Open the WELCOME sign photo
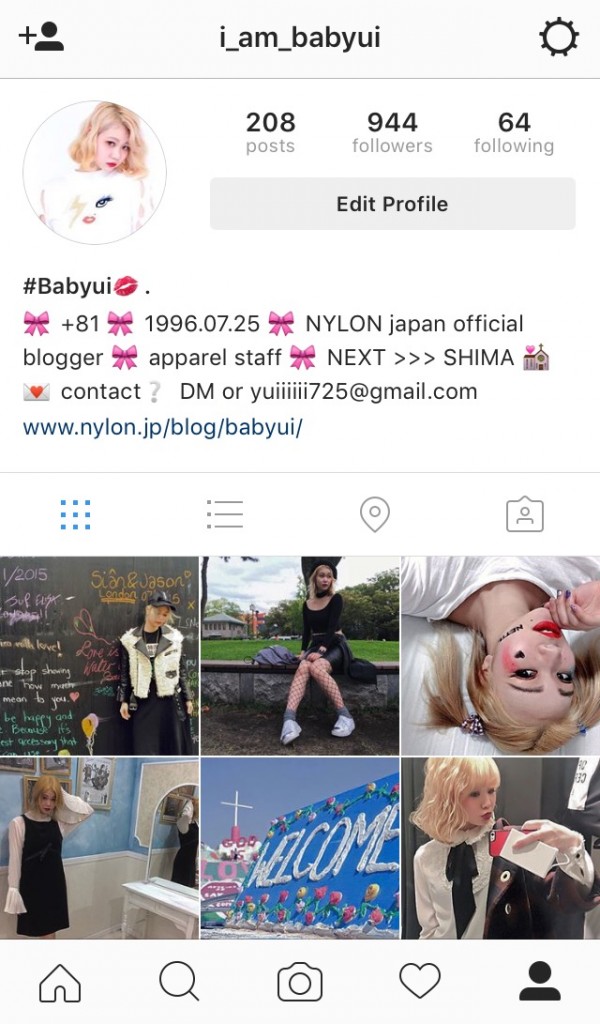600x1024 pixels. click(300, 848)
